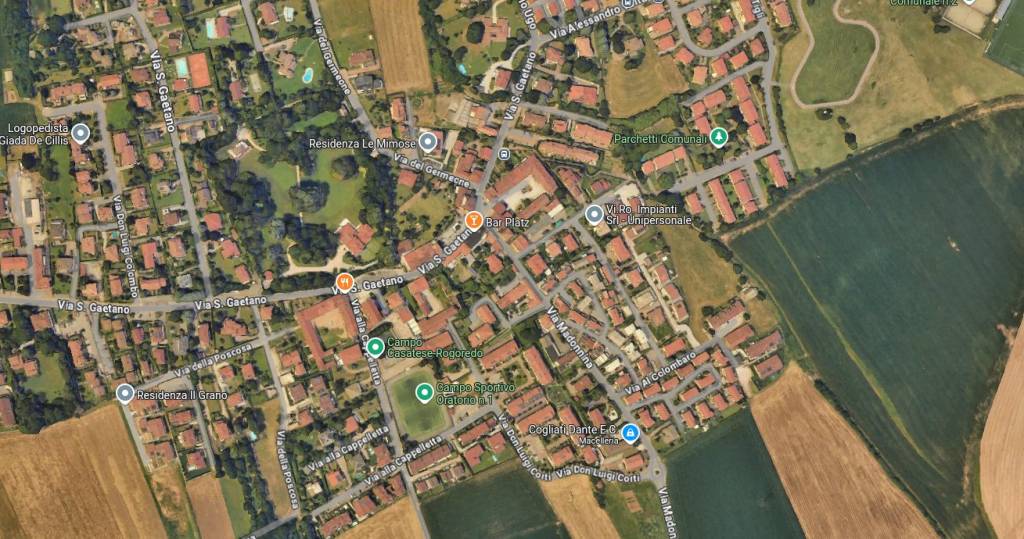Tap the Parchetti Comunali park marker
Viewport: 1024px width, 539px height.
coord(718,138)
